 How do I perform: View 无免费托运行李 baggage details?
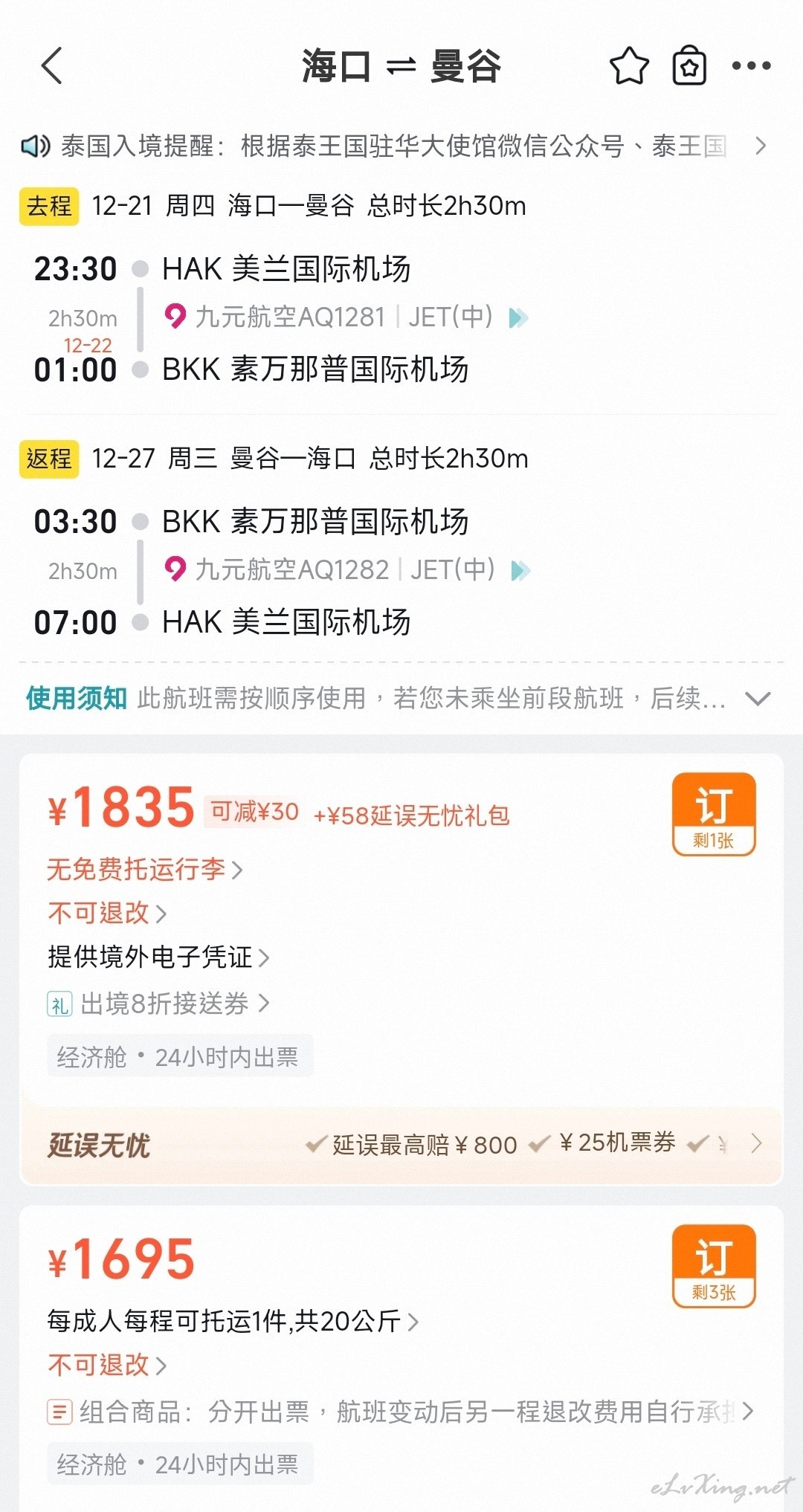(x=145, y=869)
